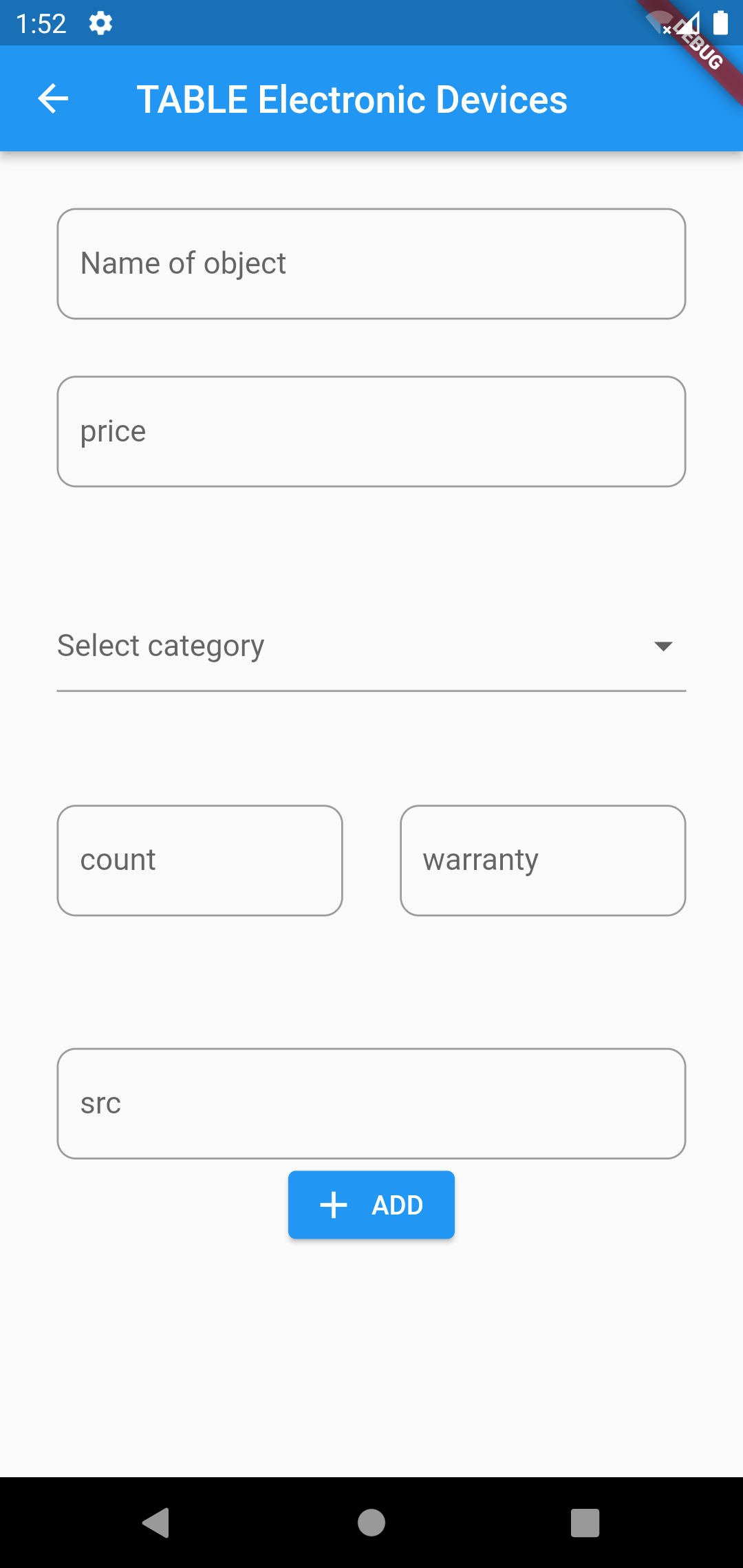Tap the plus icon inside the ADD button
This screenshot has width=743, height=1568.
333,1204
